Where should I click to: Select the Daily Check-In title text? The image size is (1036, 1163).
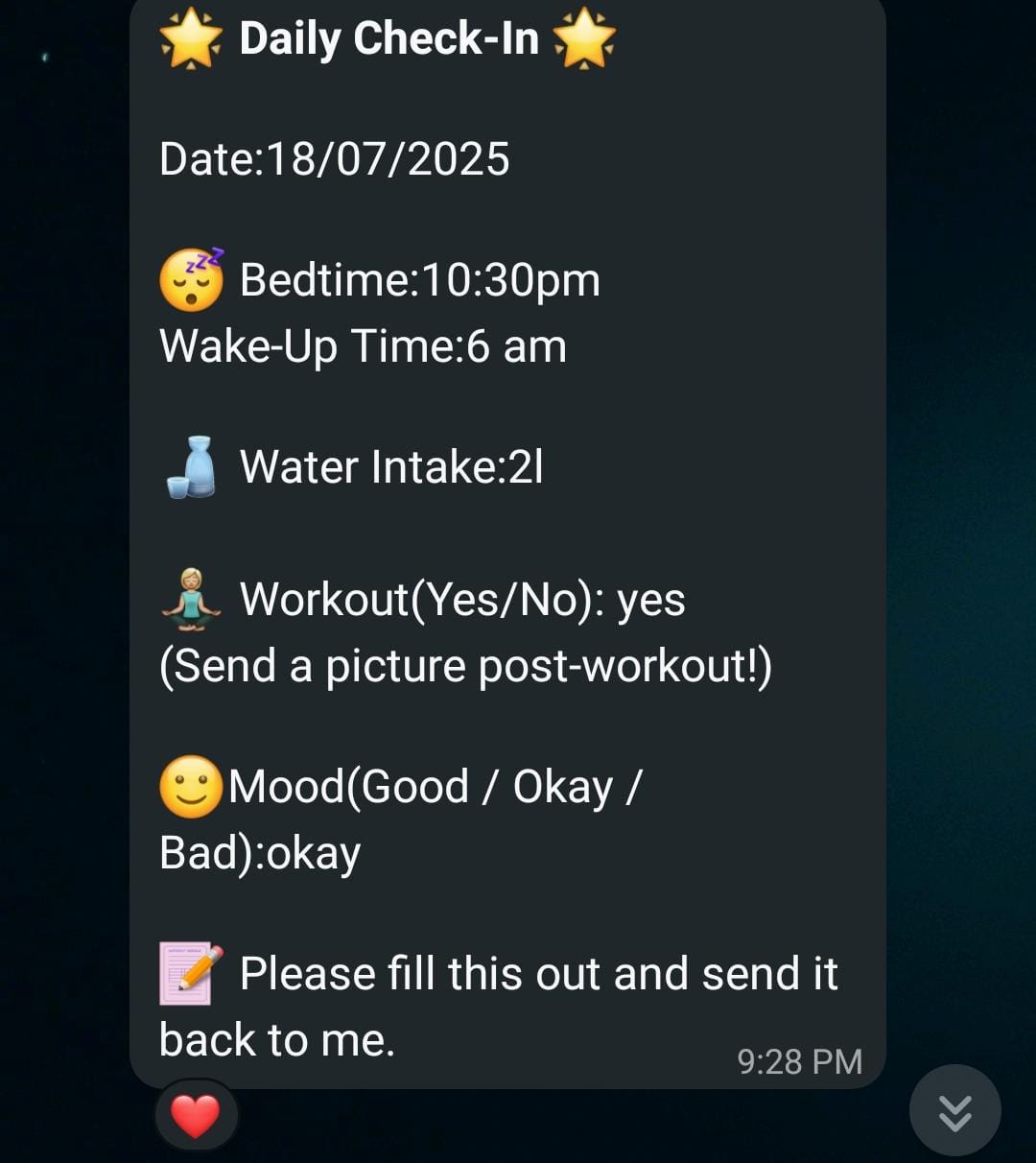pos(390,38)
